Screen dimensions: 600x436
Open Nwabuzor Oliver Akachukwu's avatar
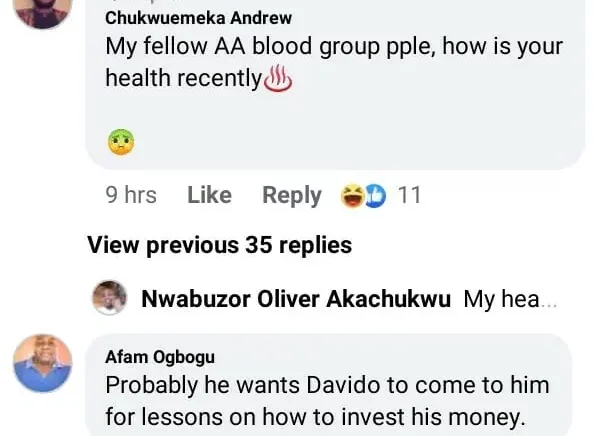click(x=109, y=298)
